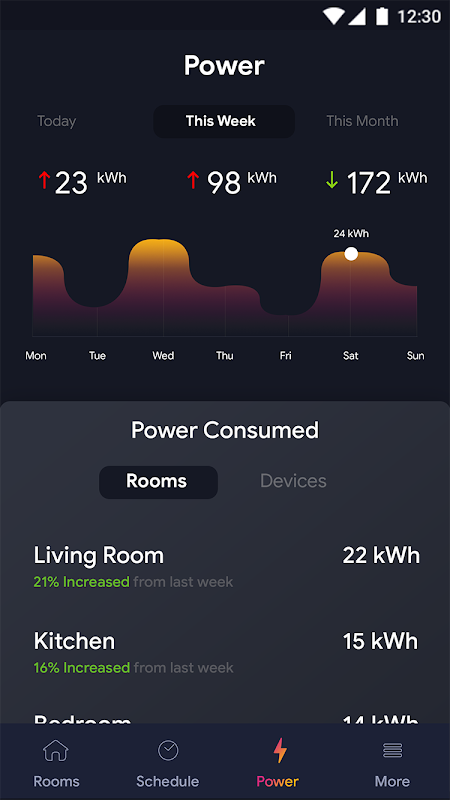Switch to the Today time range
450x800 pixels.
pos(57,121)
